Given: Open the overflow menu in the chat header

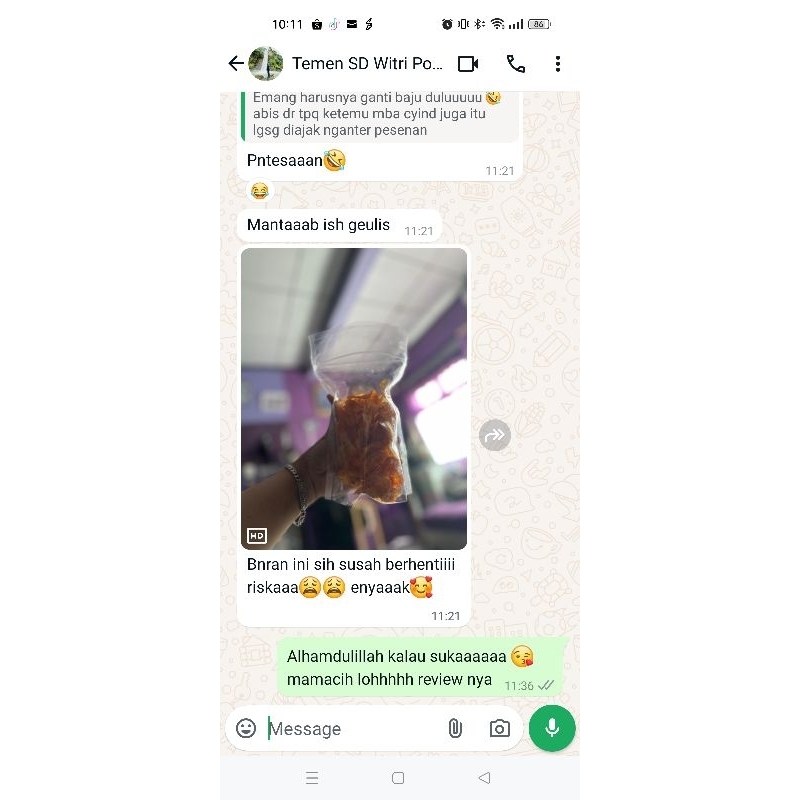Looking at the screenshot, I should (558, 64).
